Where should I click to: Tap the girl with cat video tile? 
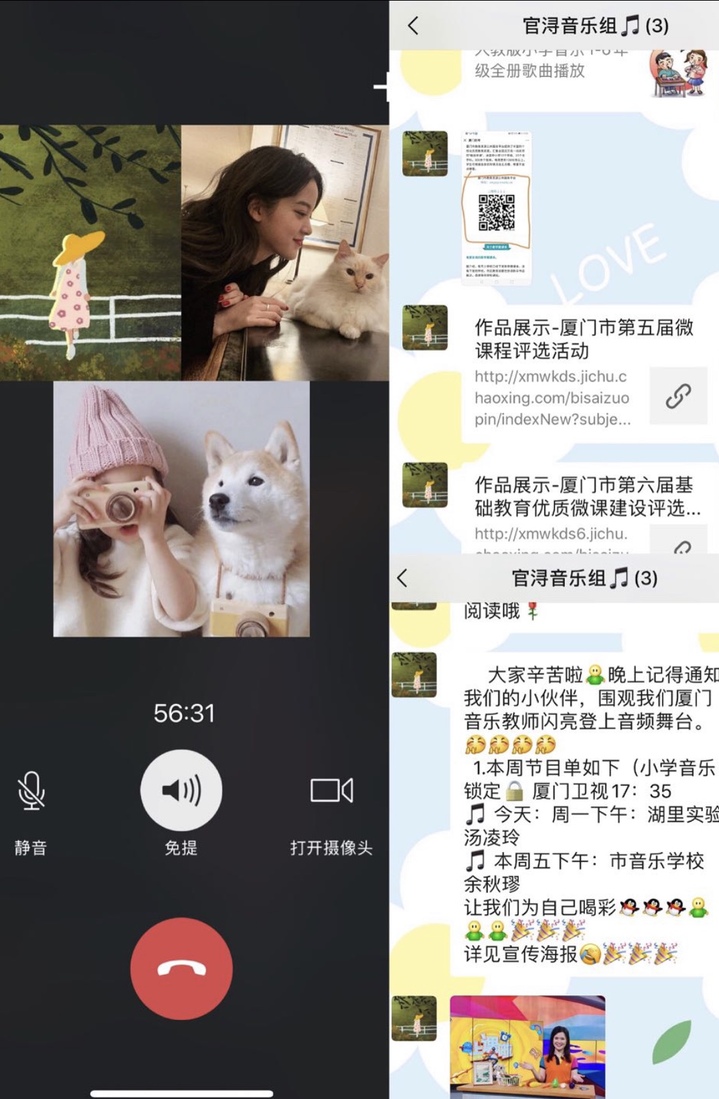[x=284, y=252]
